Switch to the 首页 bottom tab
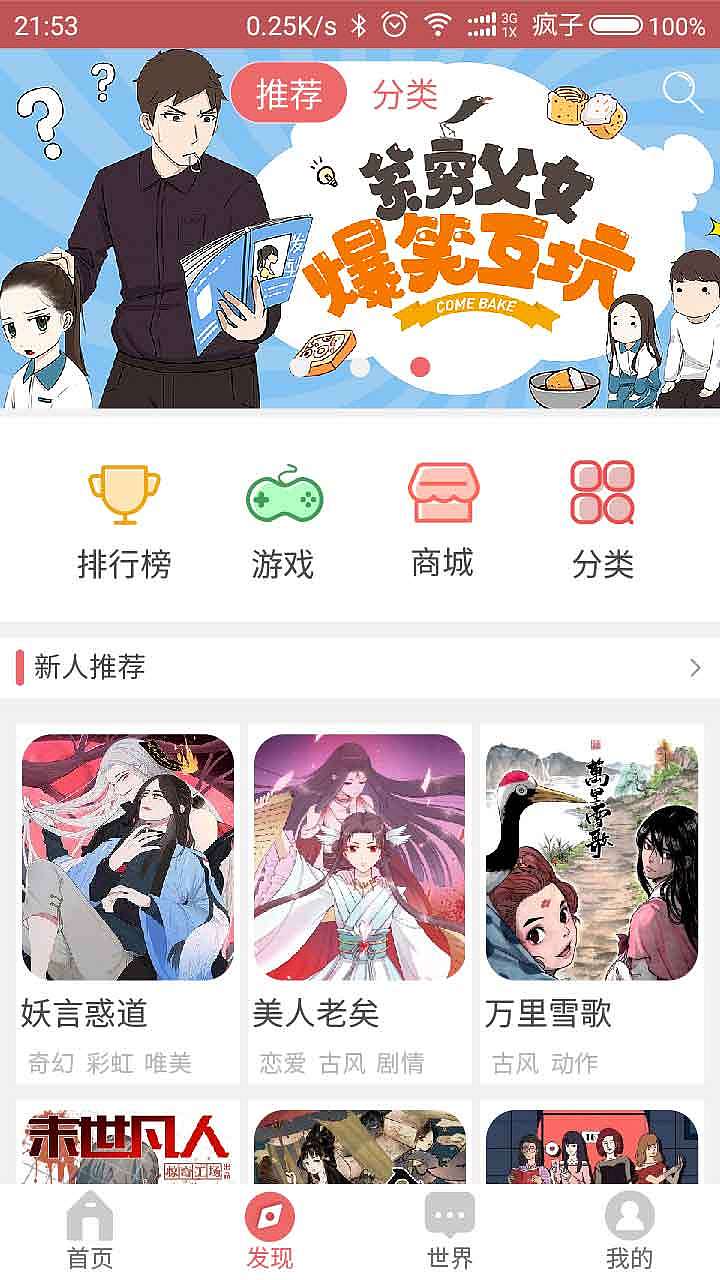720x1280 pixels. pos(90,1231)
